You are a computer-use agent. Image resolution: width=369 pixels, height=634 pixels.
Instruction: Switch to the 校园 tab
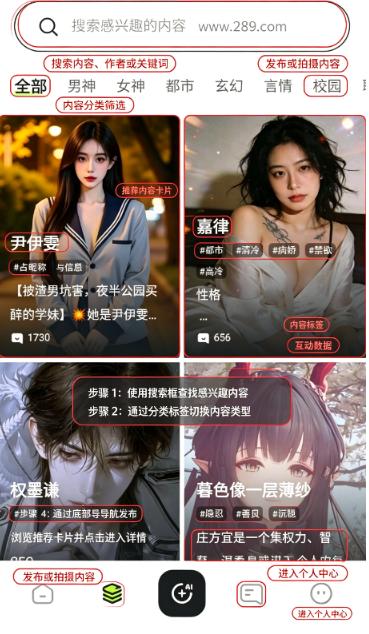click(327, 86)
